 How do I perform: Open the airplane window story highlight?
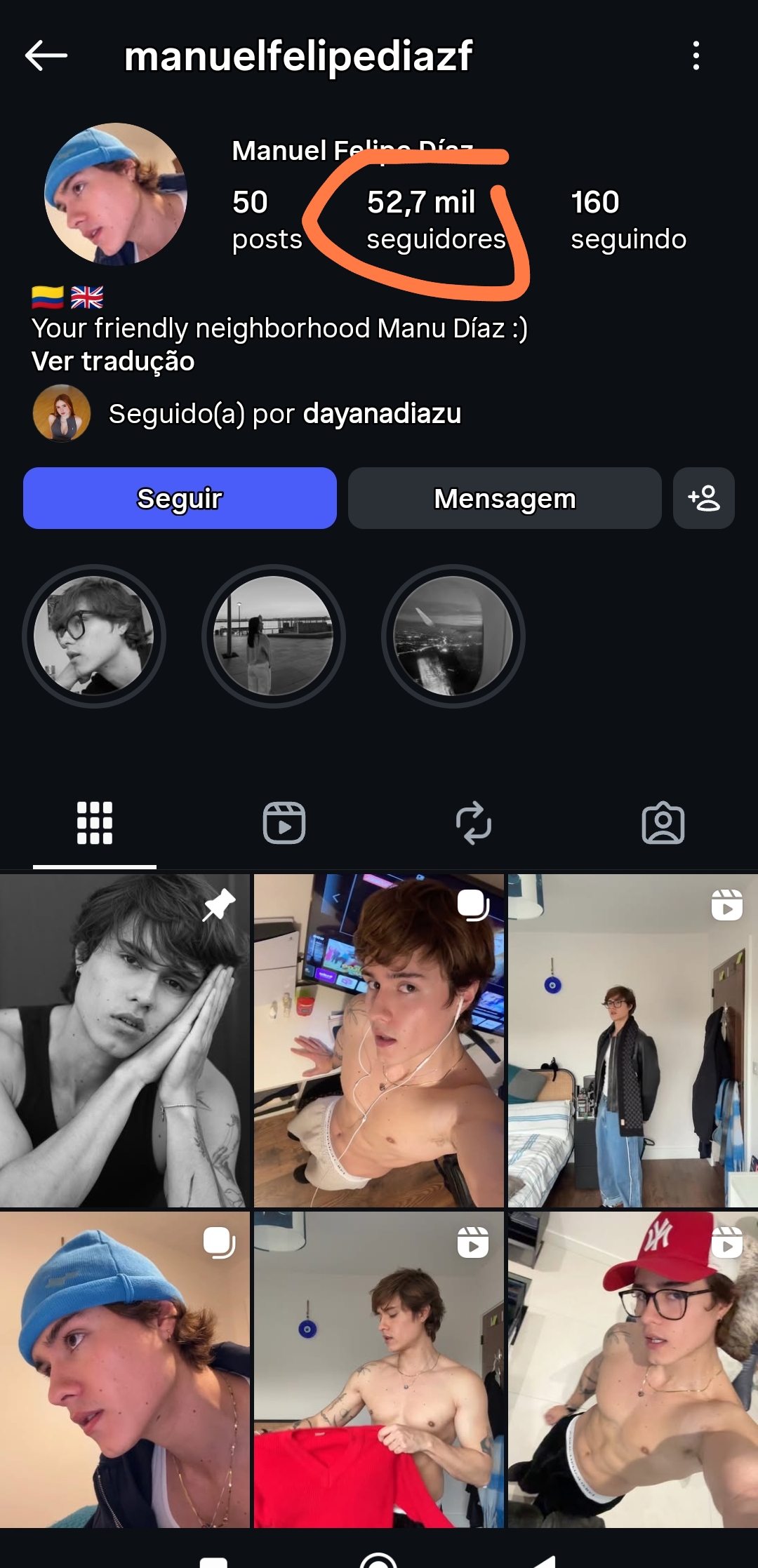(x=453, y=636)
